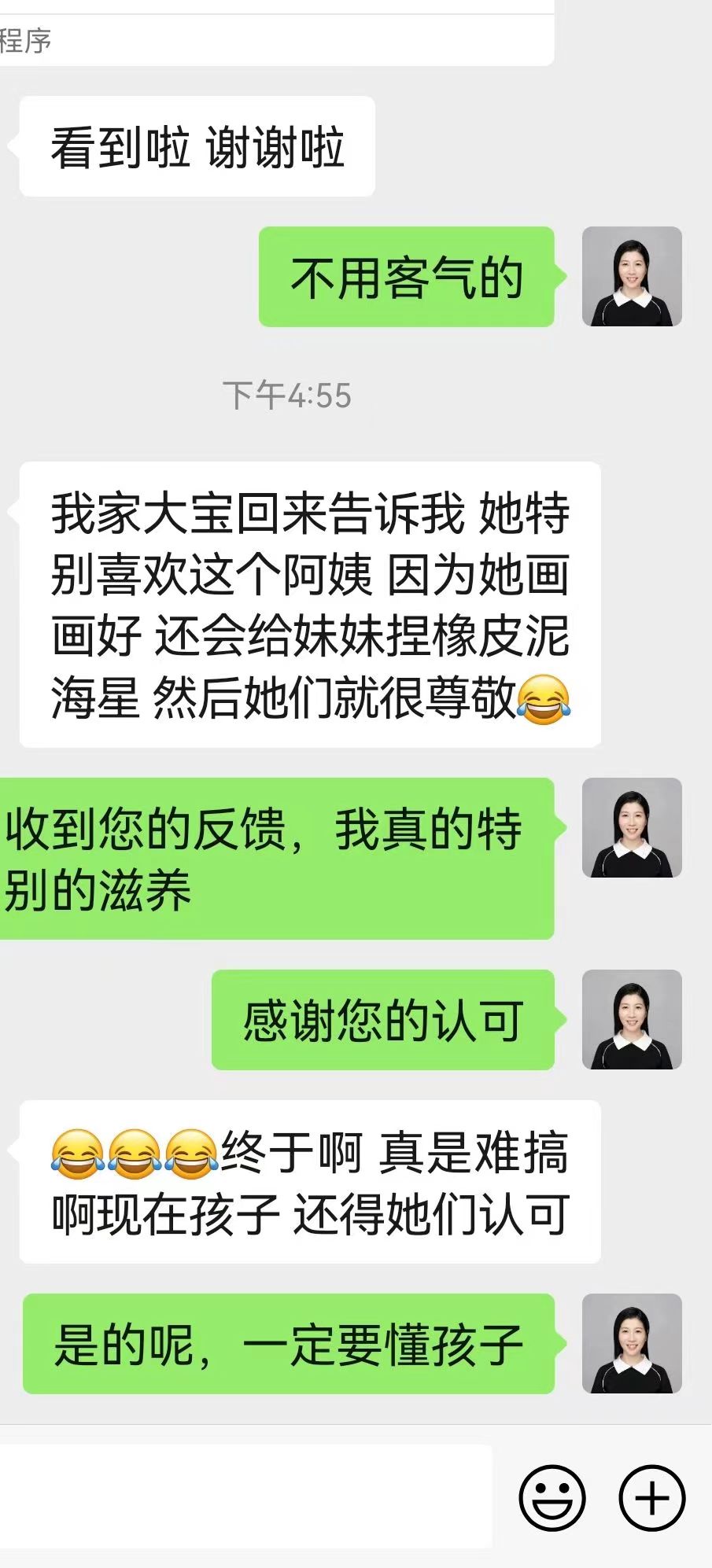Open the mini program card at top
Screen dimensions: 712x1568
pos(275,35)
